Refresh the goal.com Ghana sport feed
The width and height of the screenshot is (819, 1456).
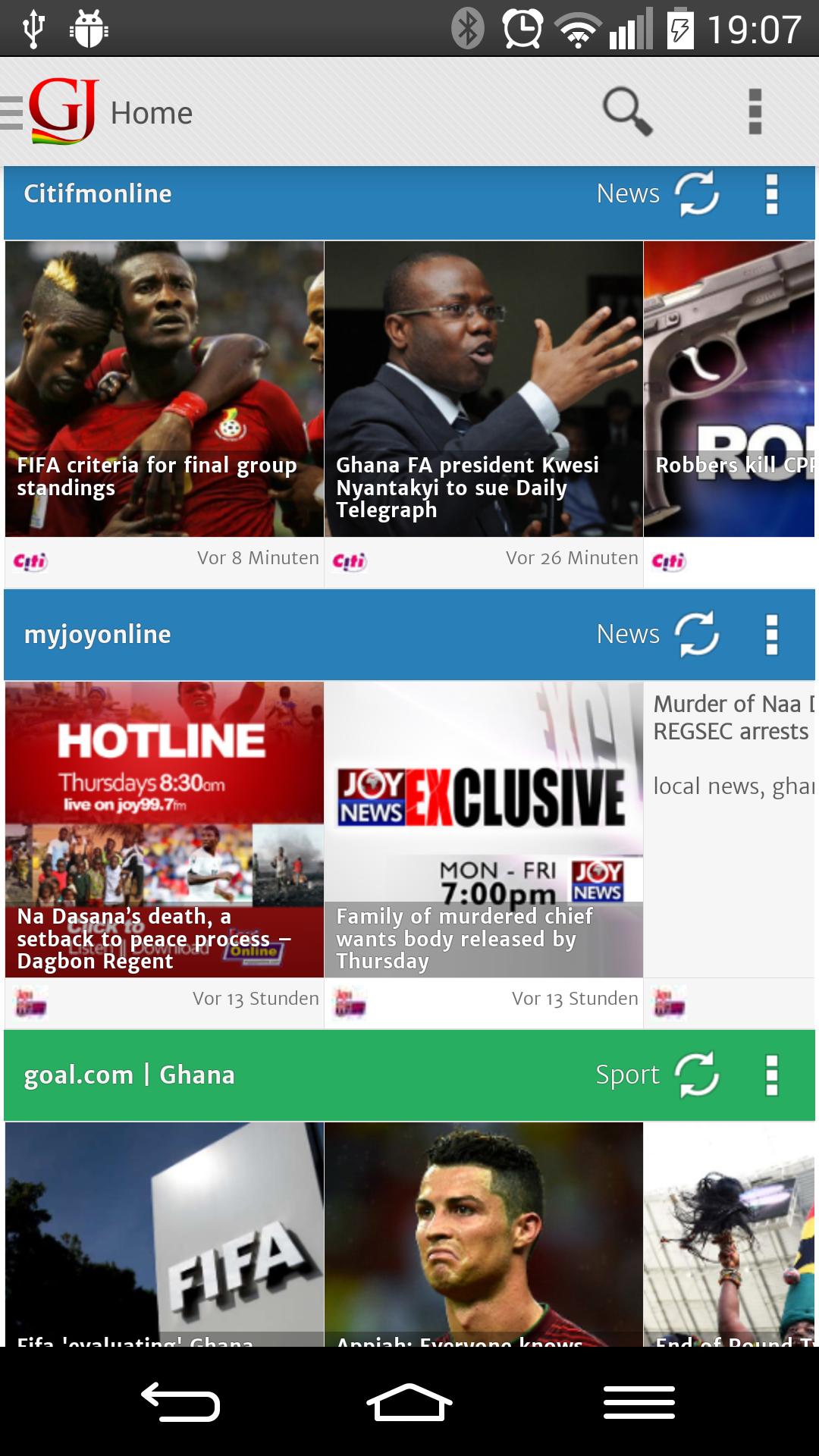[x=696, y=1075]
